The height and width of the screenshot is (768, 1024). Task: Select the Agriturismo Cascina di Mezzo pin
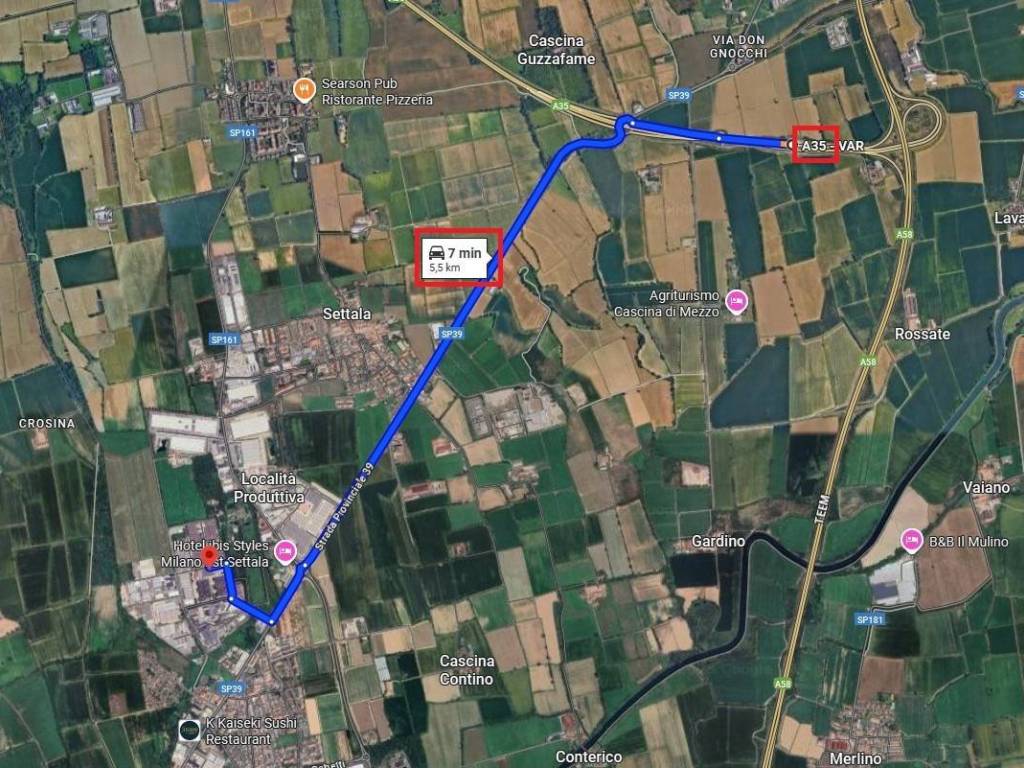click(x=737, y=300)
